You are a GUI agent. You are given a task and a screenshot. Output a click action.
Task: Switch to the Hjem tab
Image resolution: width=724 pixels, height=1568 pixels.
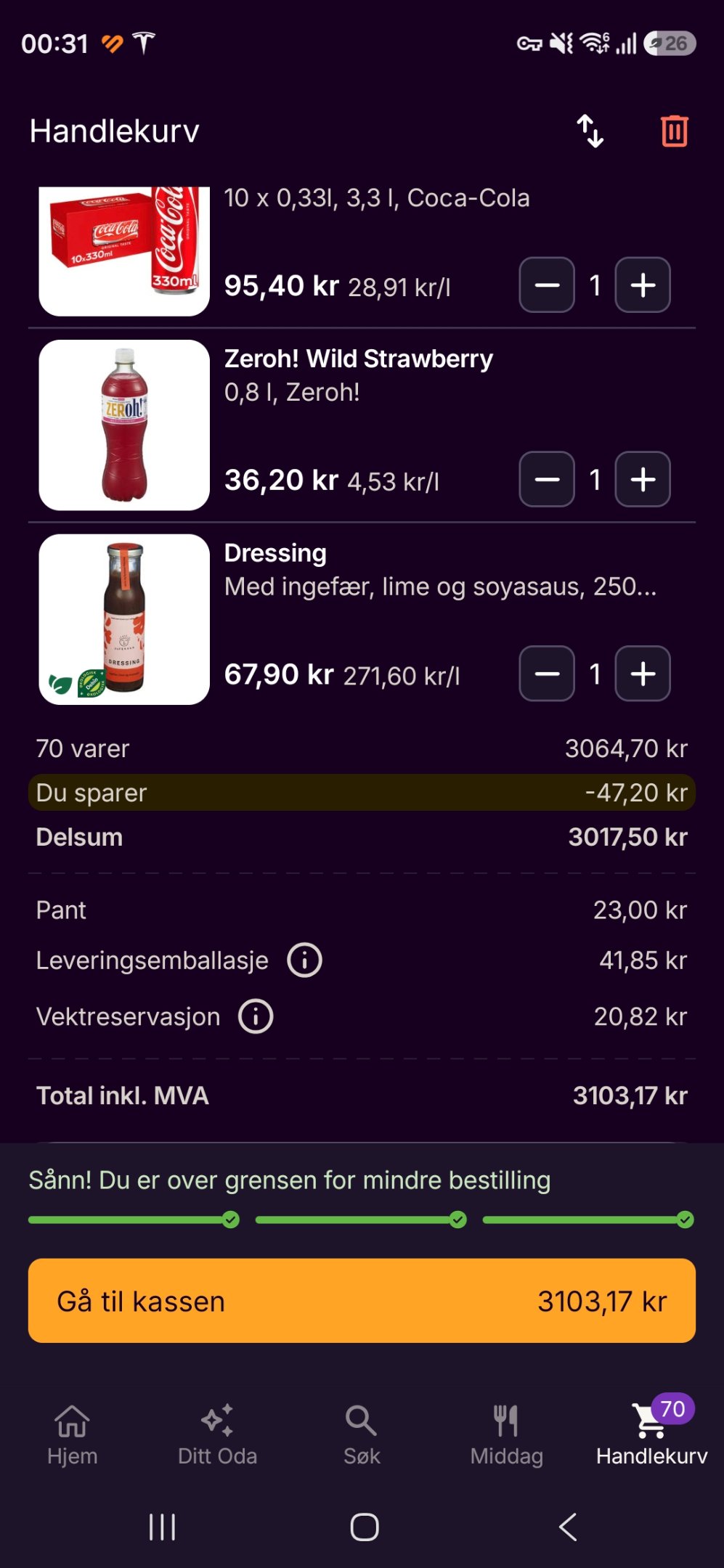[72, 1434]
